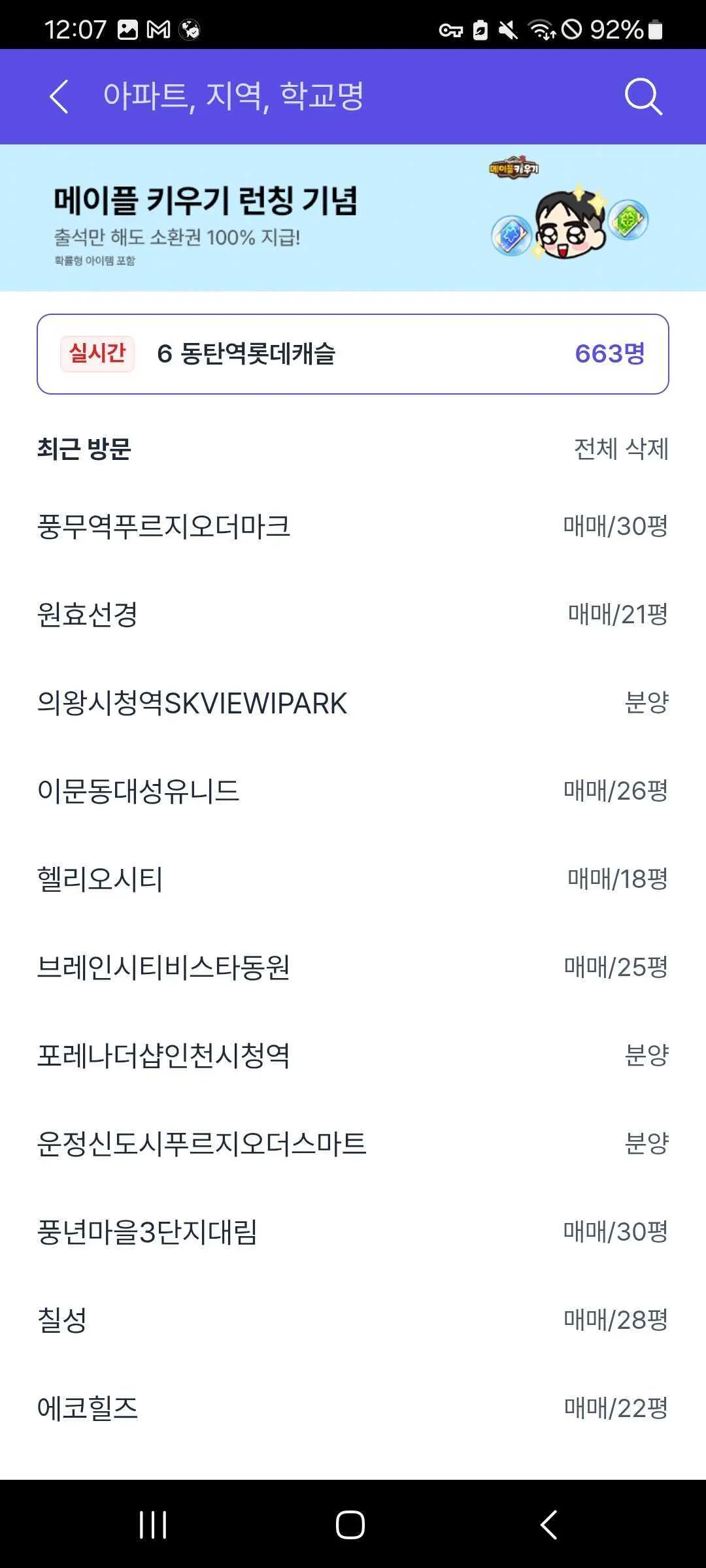Image resolution: width=706 pixels, height=1568 pixels.
Task: View 이문동대성유니드 recent entry
Action: (x=139, y=791)
